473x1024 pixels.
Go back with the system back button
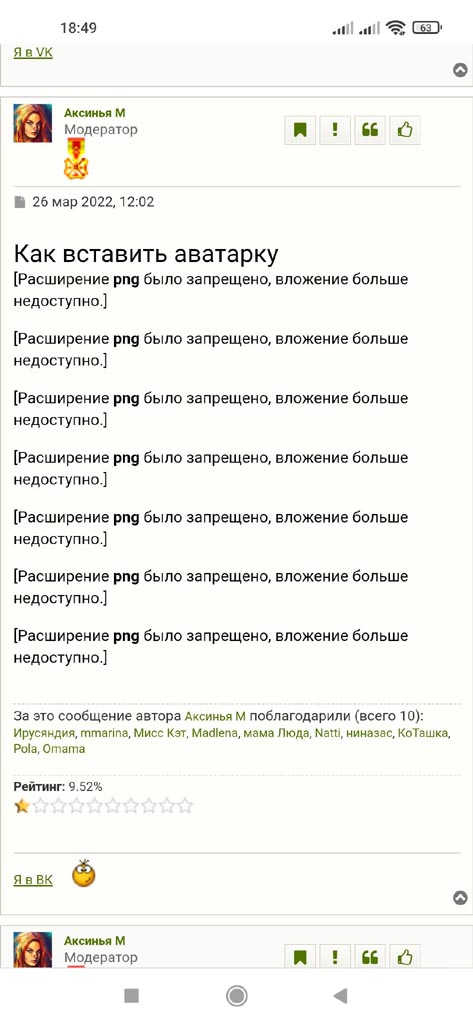(x=340, y=995)
